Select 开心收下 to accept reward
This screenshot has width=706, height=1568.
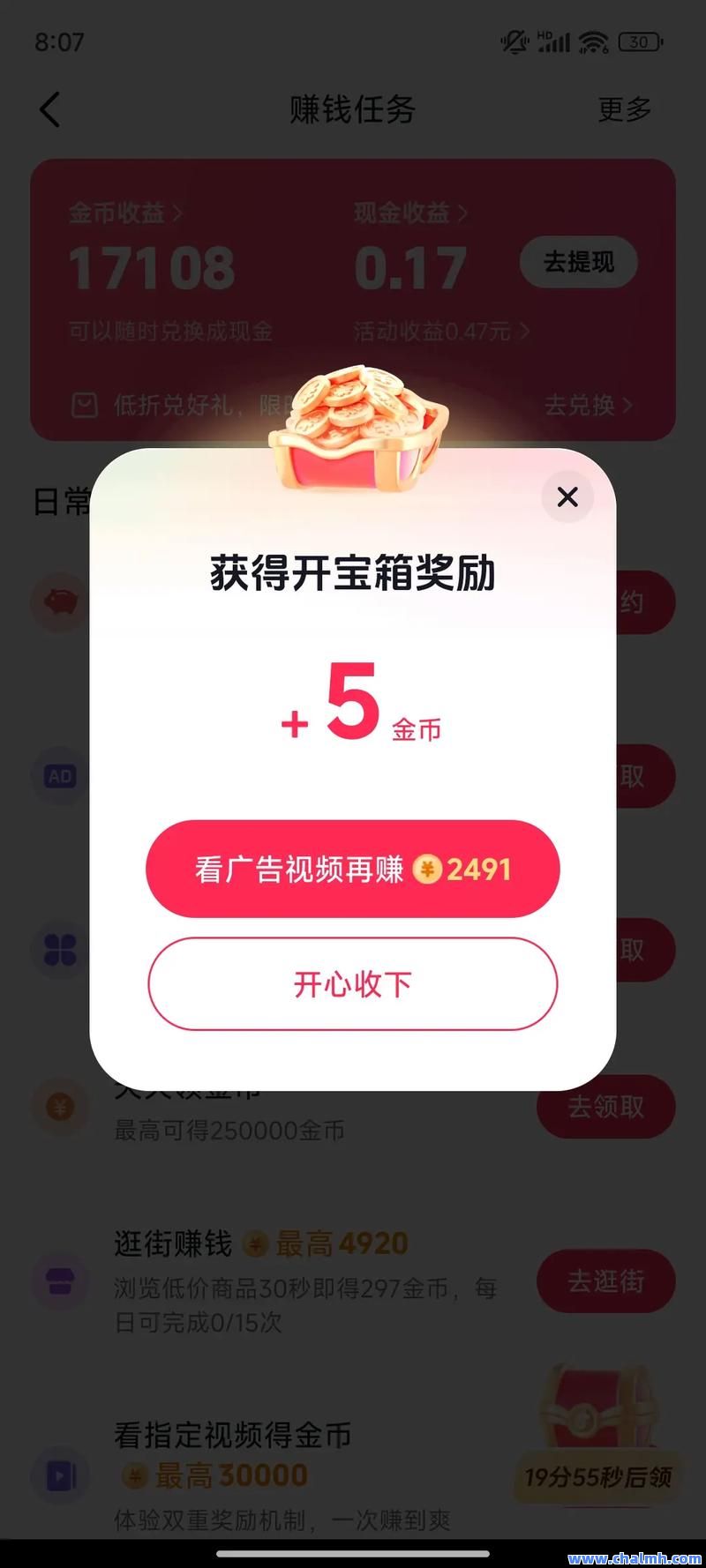point(353,983)
